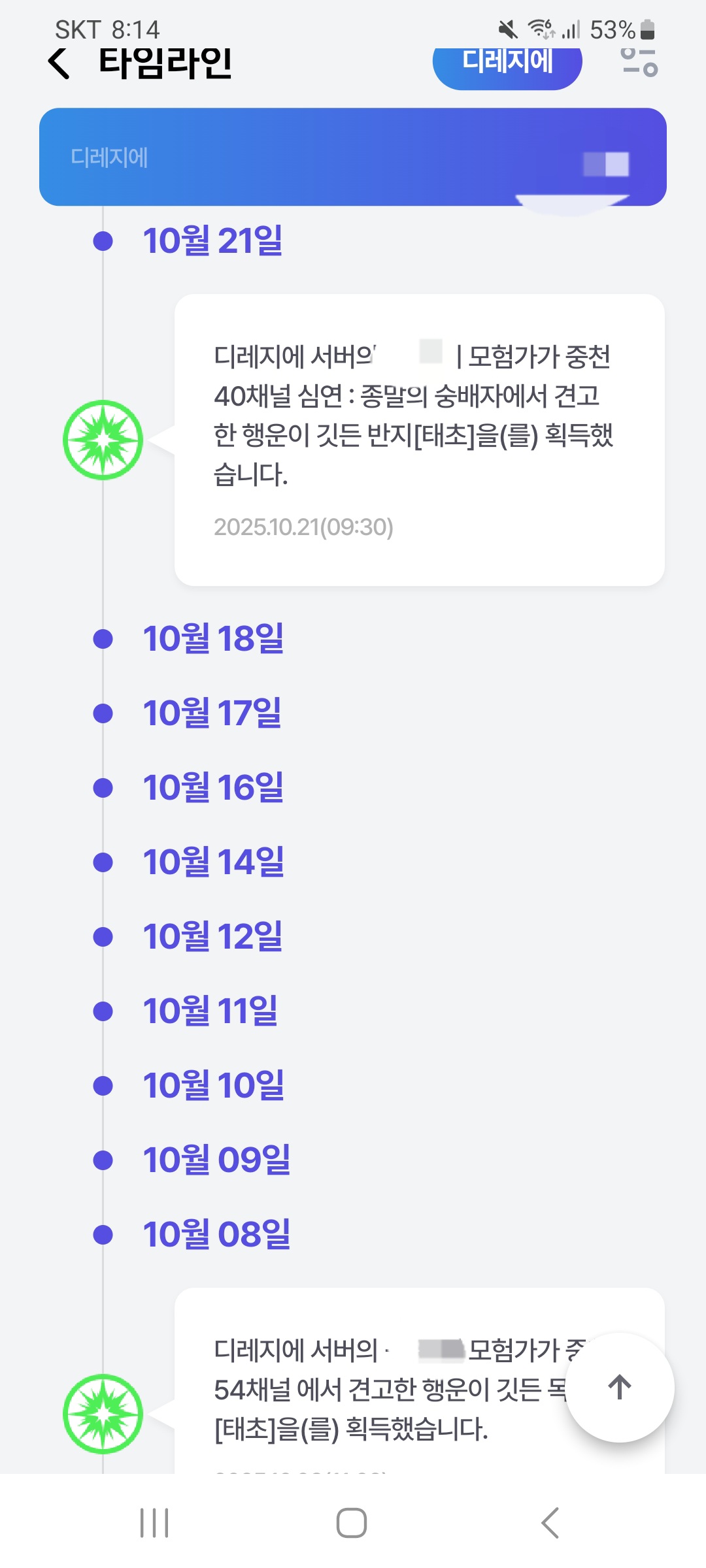Expand the 10월 21일 date entry
This screenshot has width=706, height=1568.
pos(212,240)
